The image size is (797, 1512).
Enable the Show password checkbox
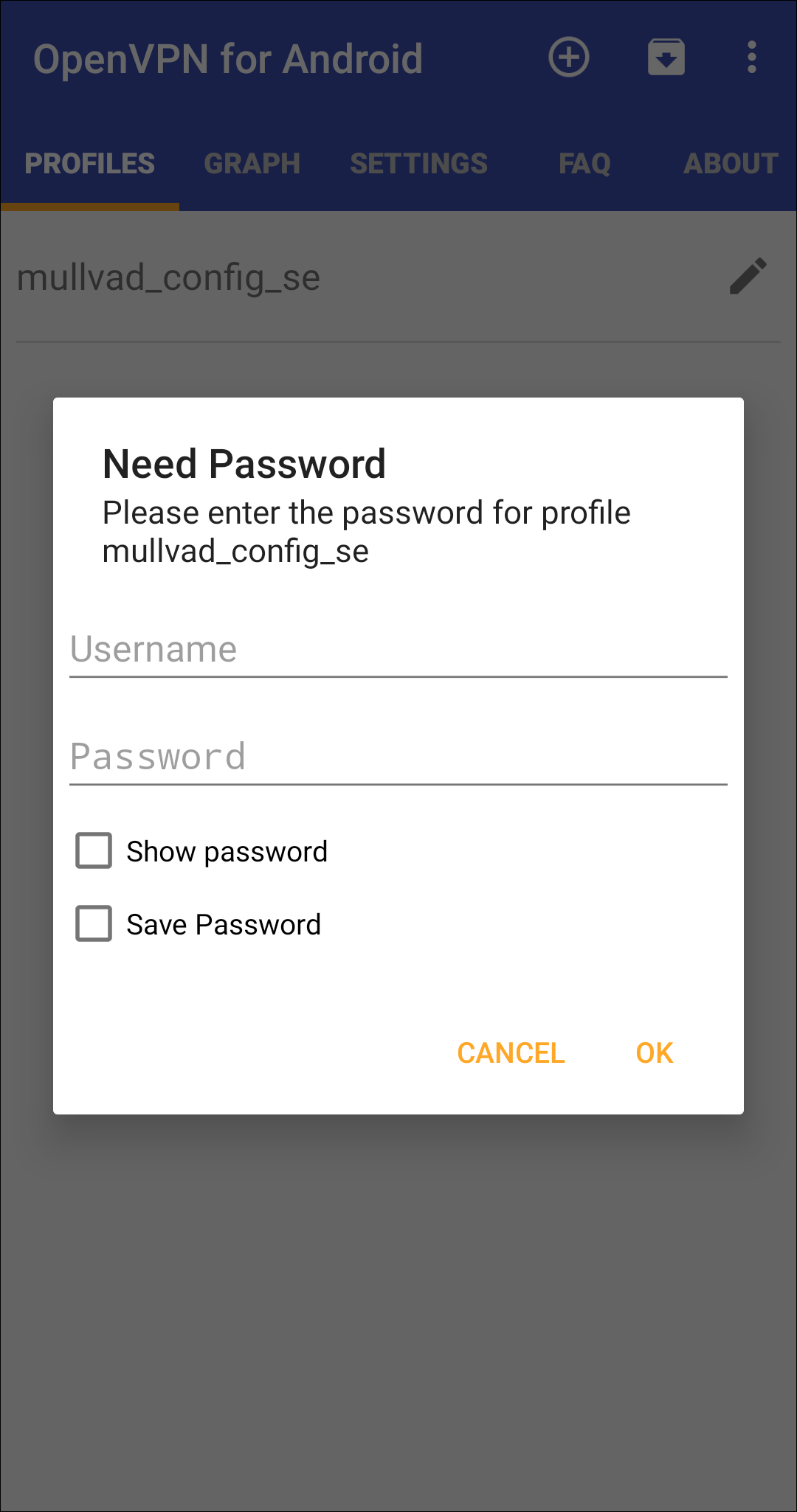(94, 851)
